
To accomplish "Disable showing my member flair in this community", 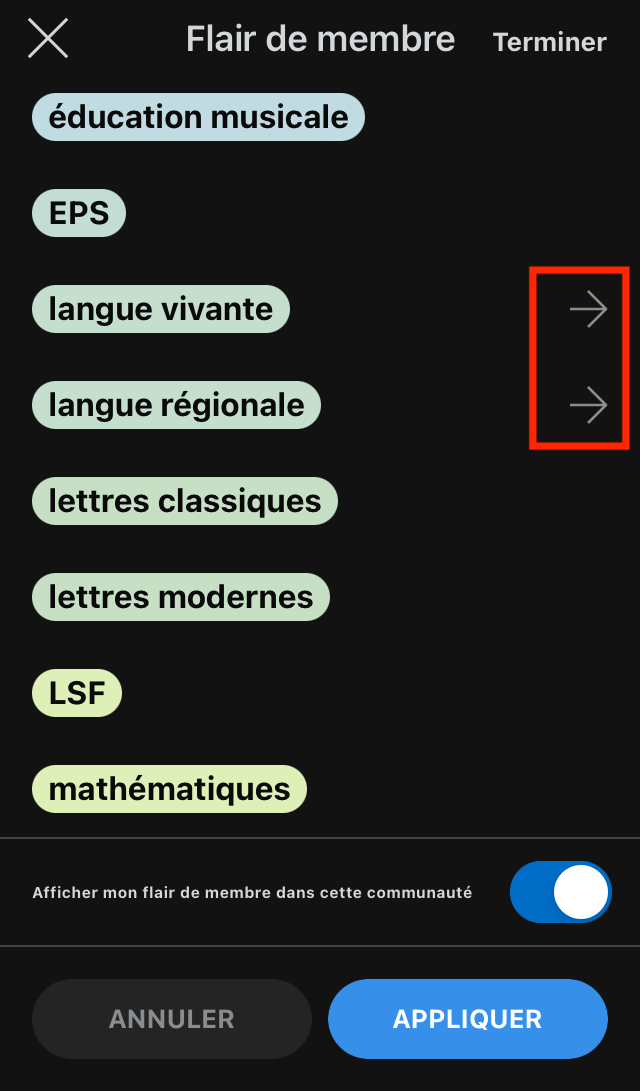I will pyautogui.click(x=560, y=892).
